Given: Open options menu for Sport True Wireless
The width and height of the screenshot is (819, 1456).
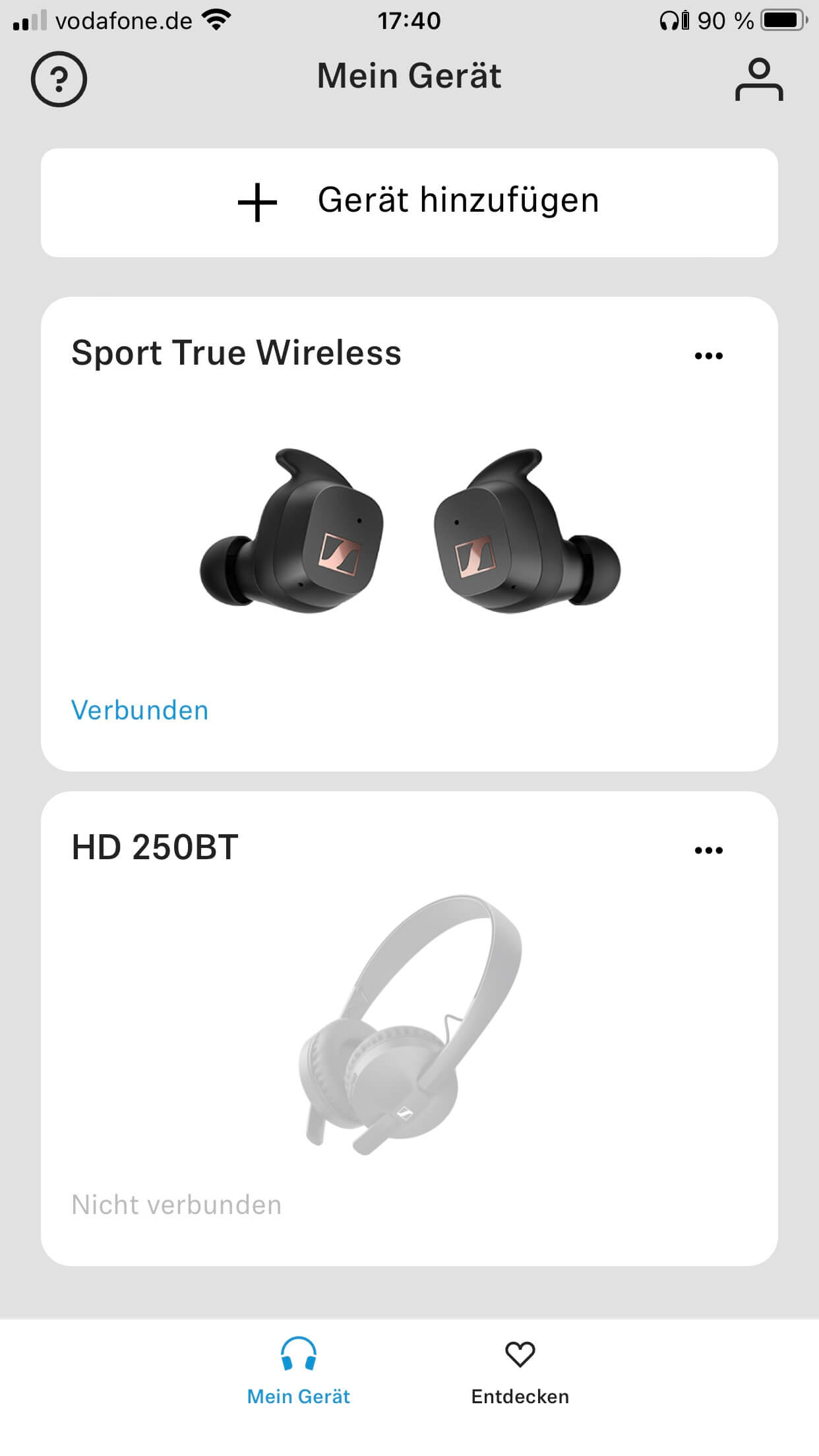Looking at the screenshot, I should click(708, 356).
